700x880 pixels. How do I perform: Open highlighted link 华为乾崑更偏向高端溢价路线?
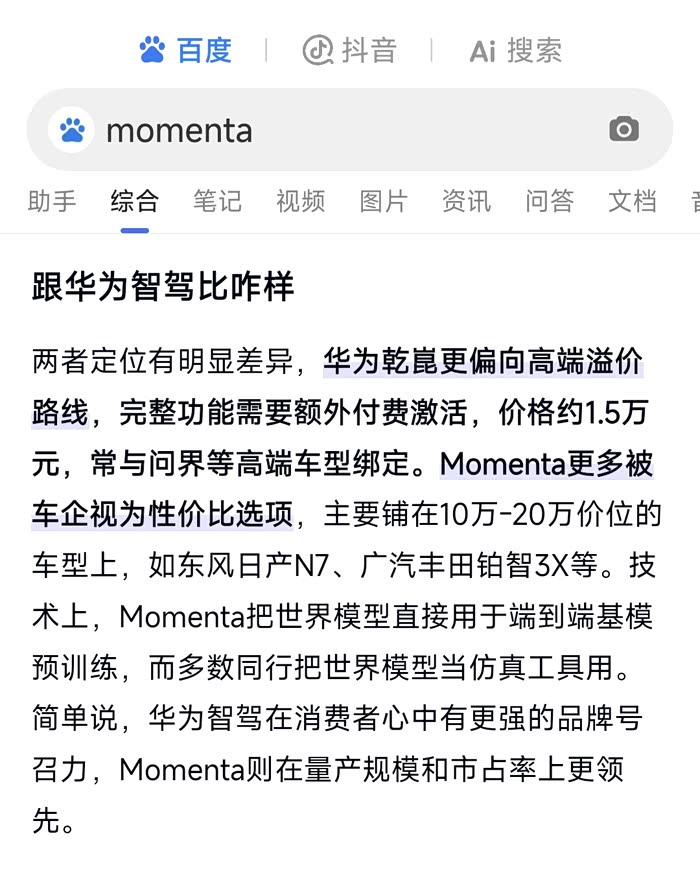[x=483, y=361]
